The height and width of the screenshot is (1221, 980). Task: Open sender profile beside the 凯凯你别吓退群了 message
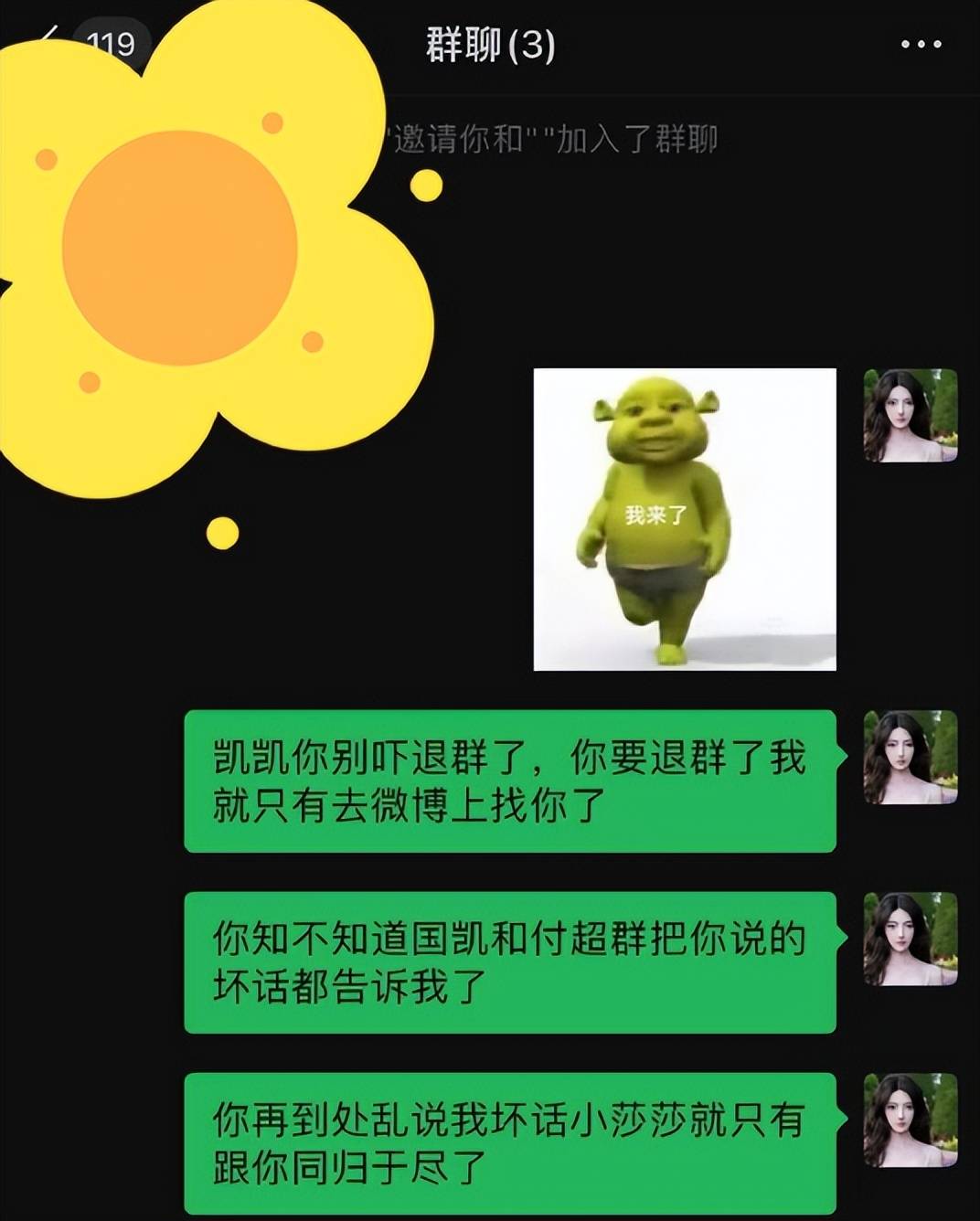[910, 758]
